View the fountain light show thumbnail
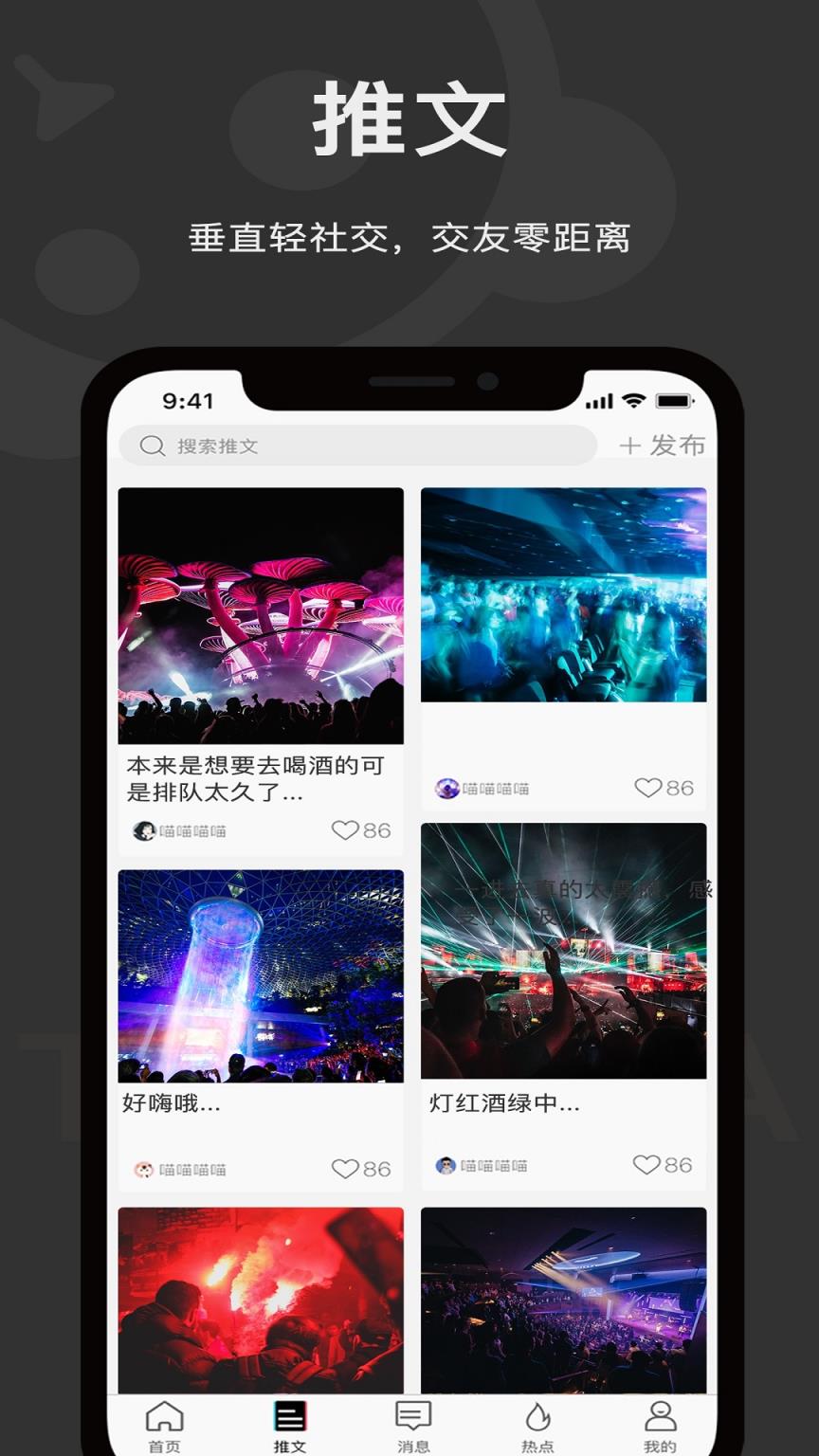This screenshot has width=819, height=1456. pos(260,974)
